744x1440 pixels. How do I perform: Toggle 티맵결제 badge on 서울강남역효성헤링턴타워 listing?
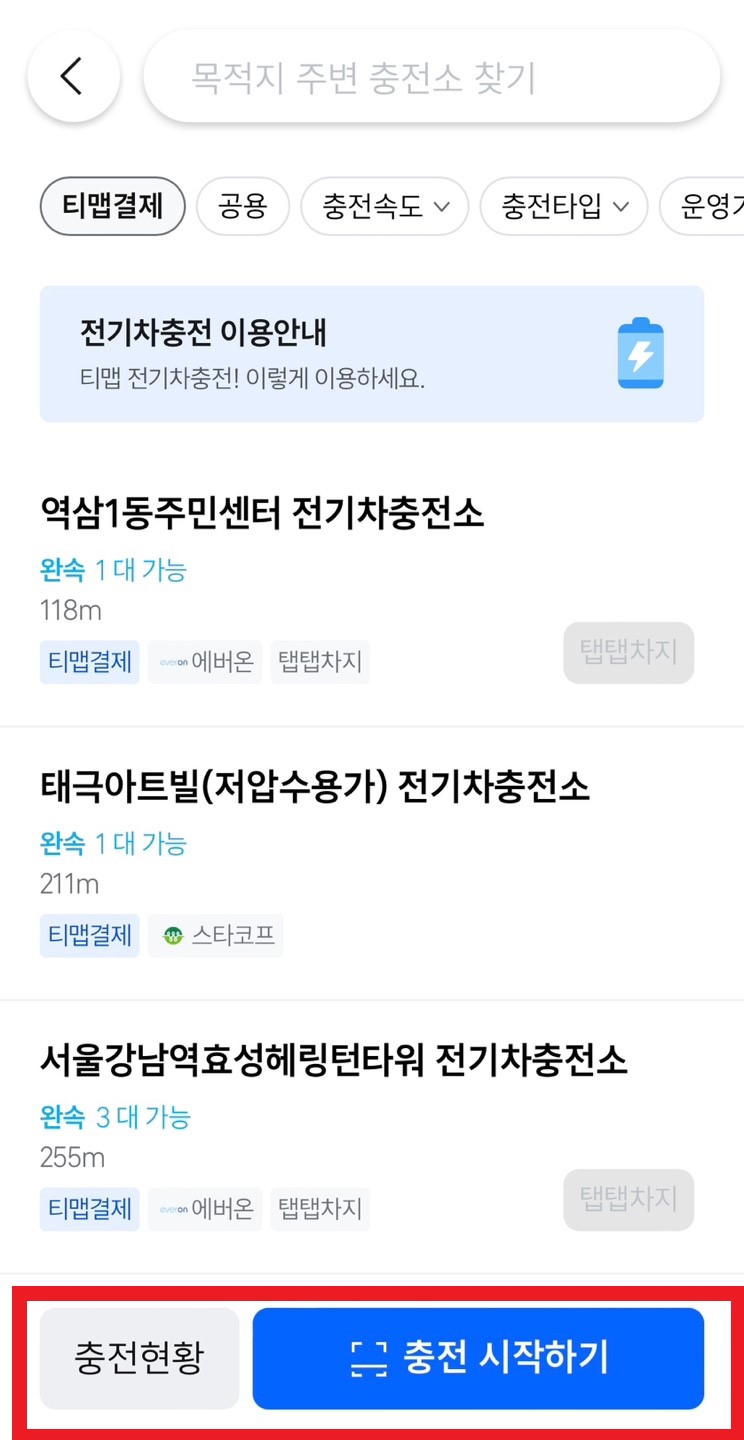pos(89,1209)
